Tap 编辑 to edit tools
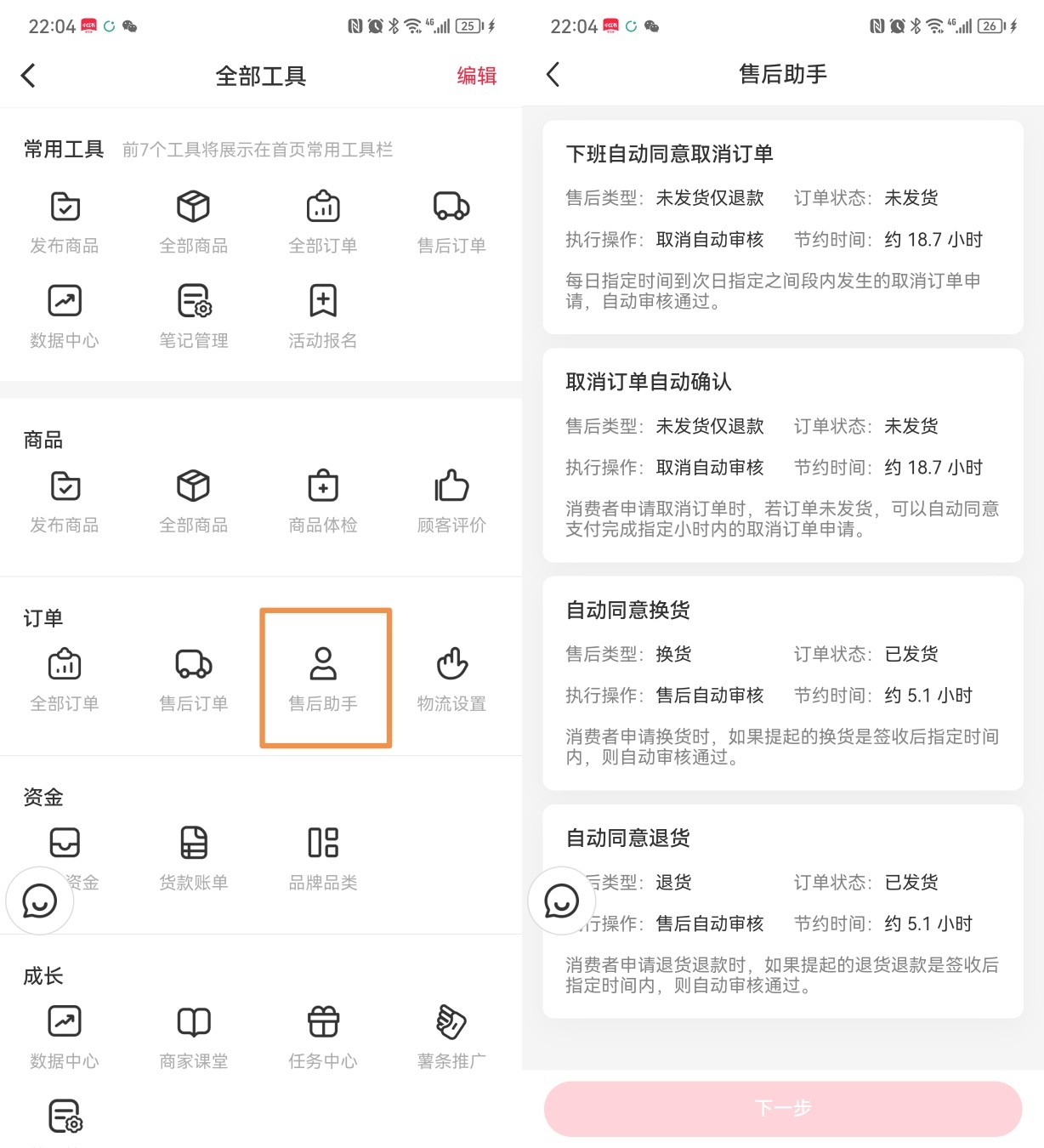1044x1148 pixels. coord(476,76)
